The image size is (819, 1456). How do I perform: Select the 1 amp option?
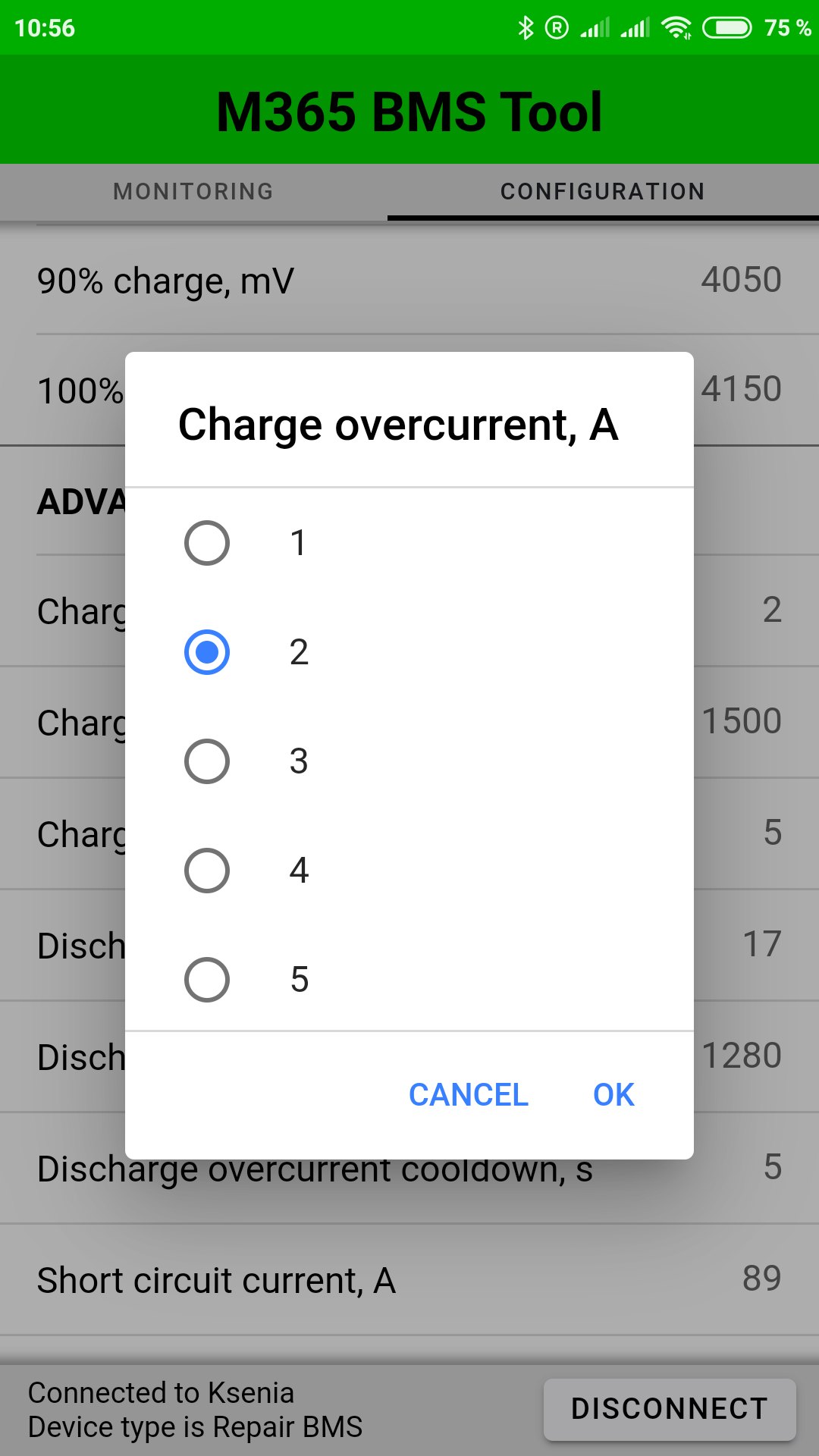tap(409, 543)
